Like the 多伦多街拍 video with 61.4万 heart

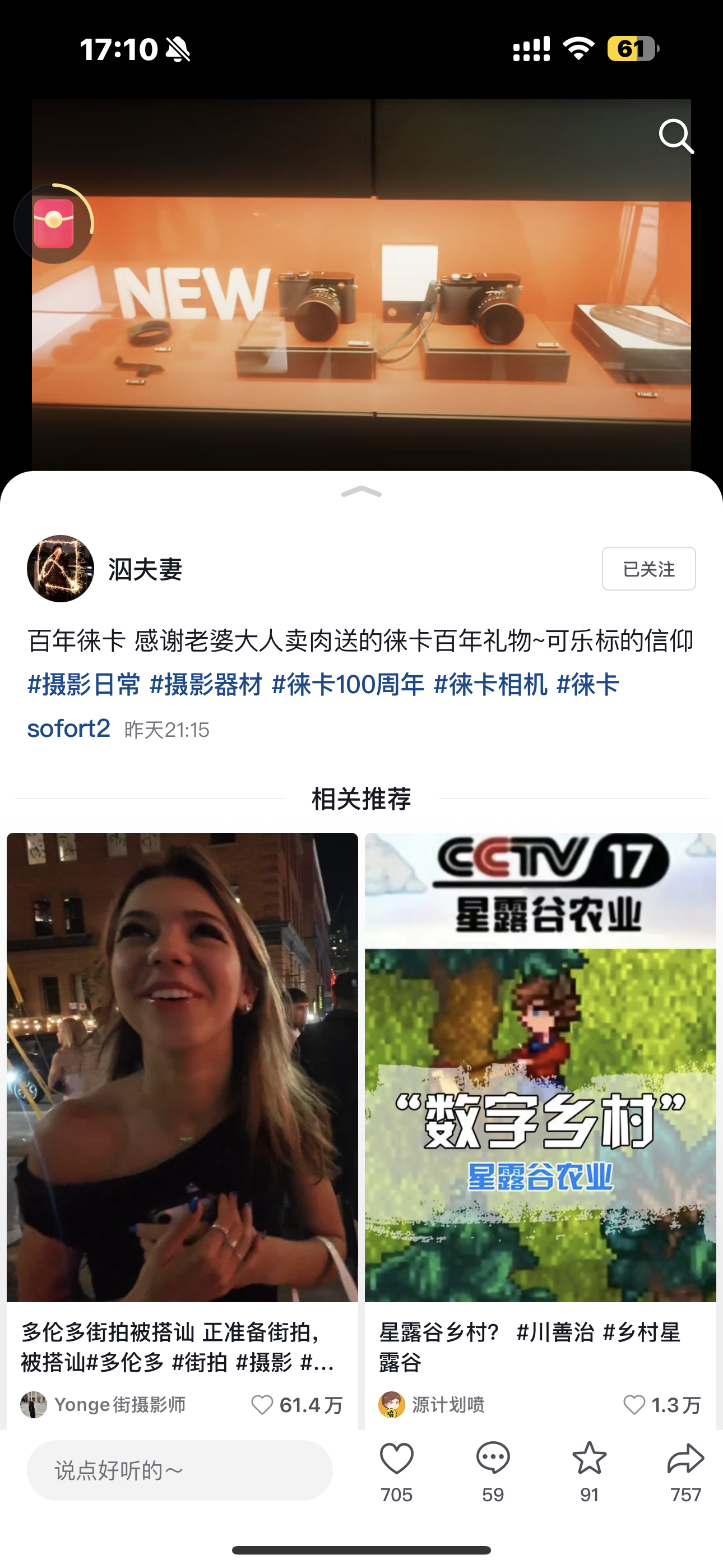[x=262, y=1405]
